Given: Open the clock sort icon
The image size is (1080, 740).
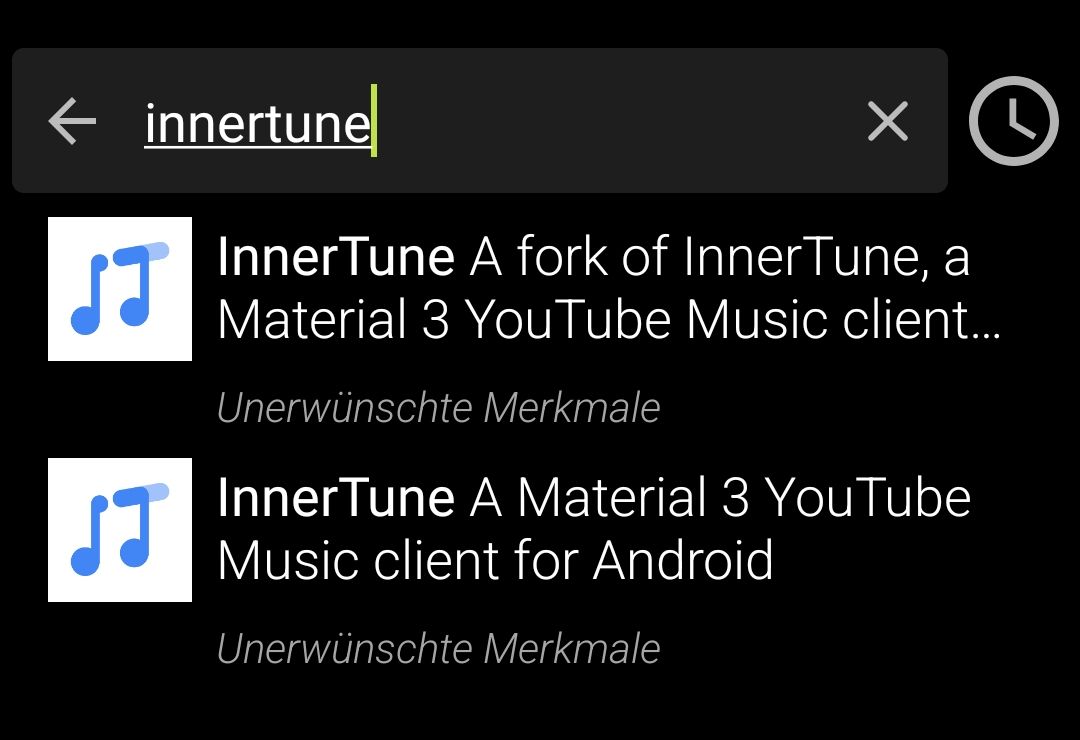Looking at the screenshot, I should (x=1013, y=121).
